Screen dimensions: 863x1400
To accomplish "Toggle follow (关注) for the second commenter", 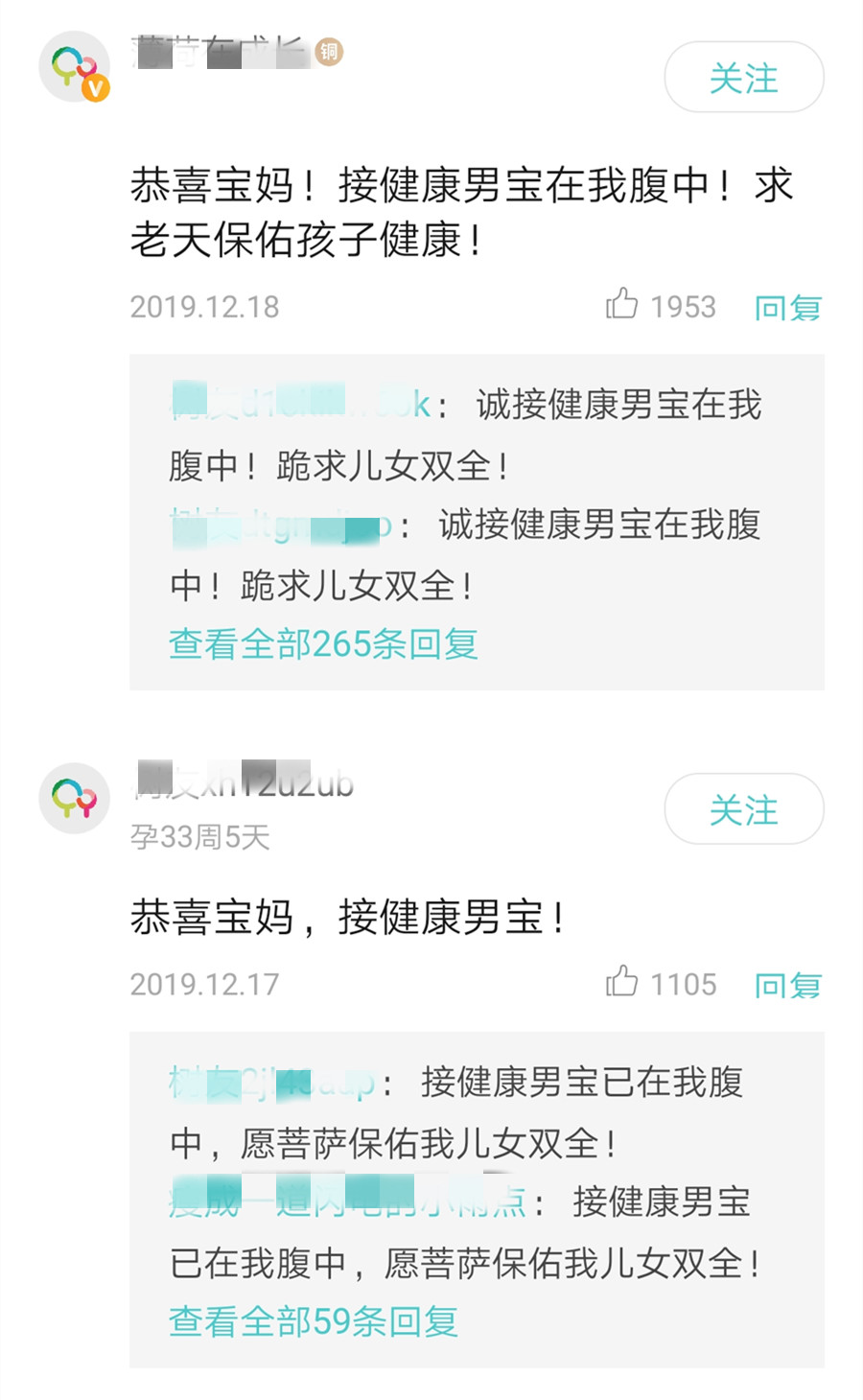I will pyautogui.click(x=744, y=808).
